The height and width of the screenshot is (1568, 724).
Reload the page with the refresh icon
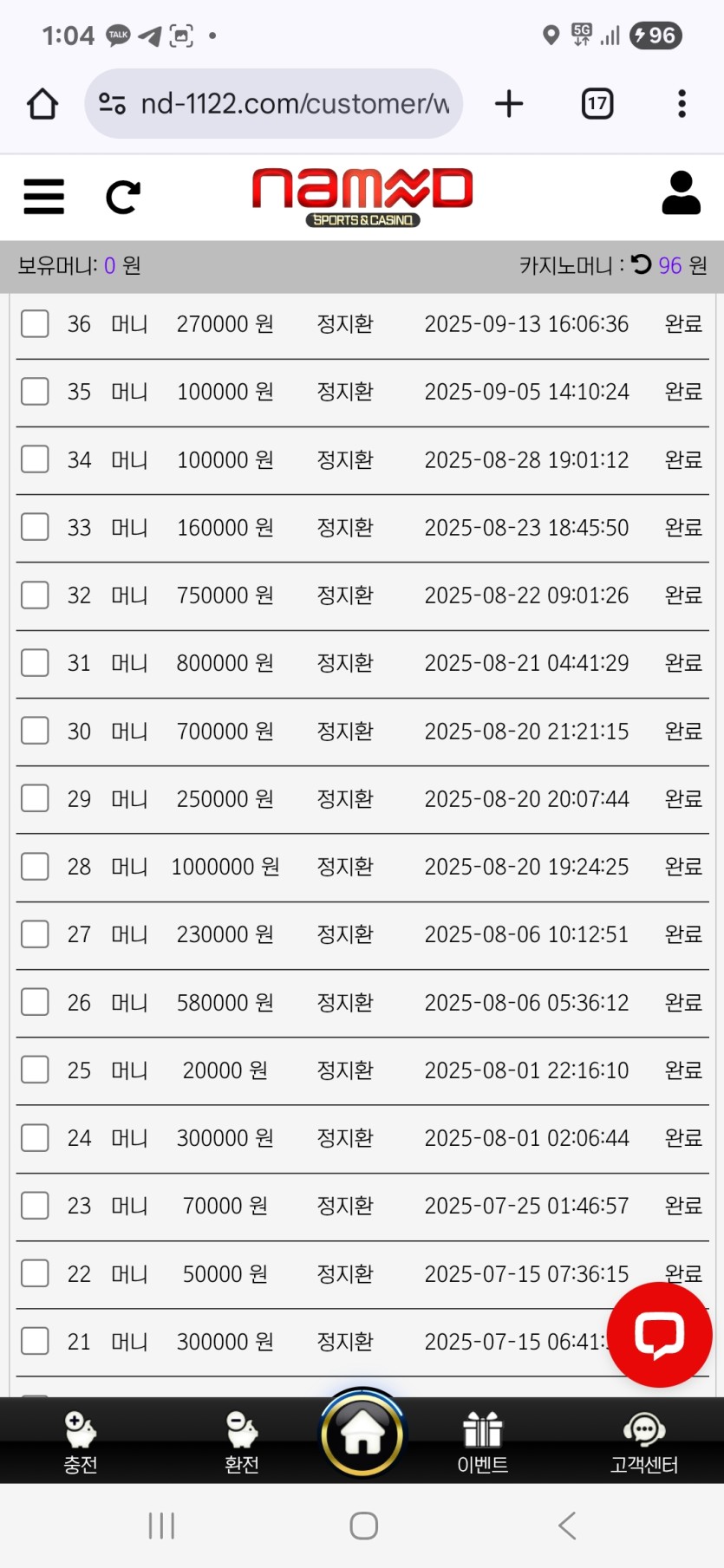(123, 197)
